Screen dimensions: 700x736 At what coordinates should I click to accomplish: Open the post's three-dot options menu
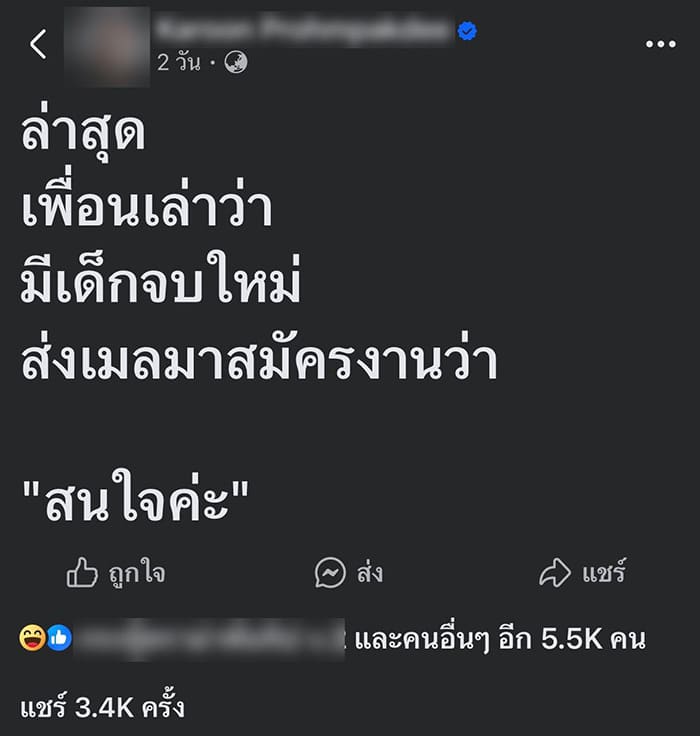coord(660,45)
